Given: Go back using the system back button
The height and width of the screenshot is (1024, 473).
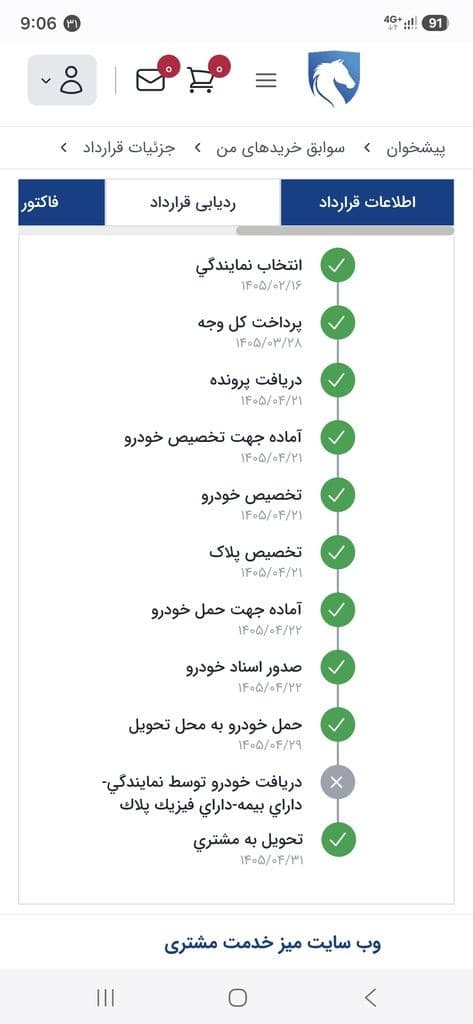Looking at the screenshot, I should point(370,997).
